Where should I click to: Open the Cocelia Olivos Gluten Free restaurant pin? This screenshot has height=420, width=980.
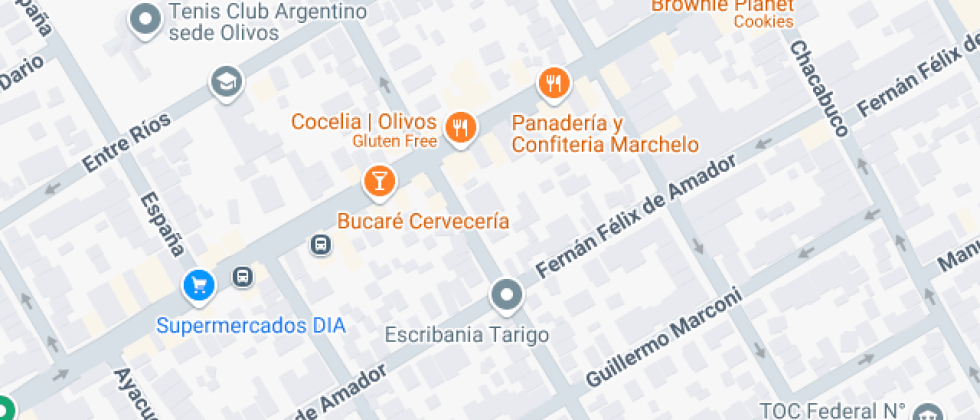coord(461,129)
